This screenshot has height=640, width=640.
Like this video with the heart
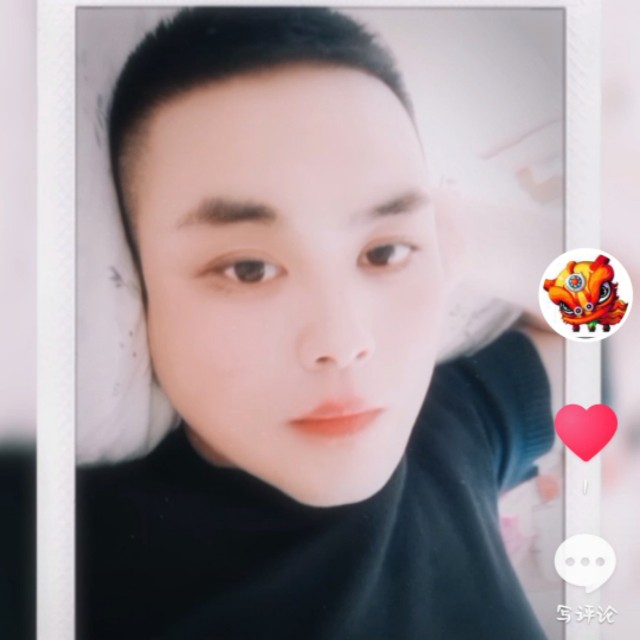click(x=586, y=430)
